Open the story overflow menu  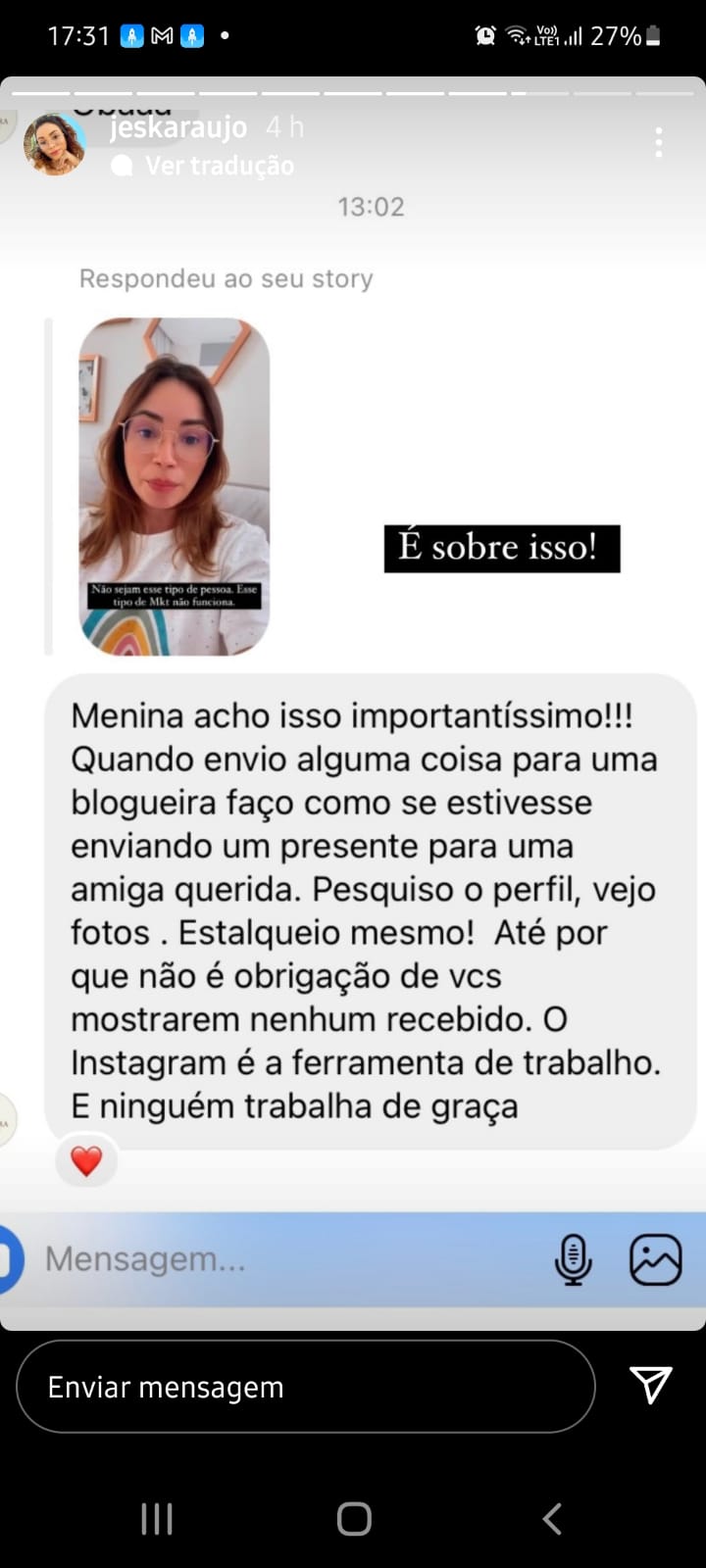click(659, 143)
